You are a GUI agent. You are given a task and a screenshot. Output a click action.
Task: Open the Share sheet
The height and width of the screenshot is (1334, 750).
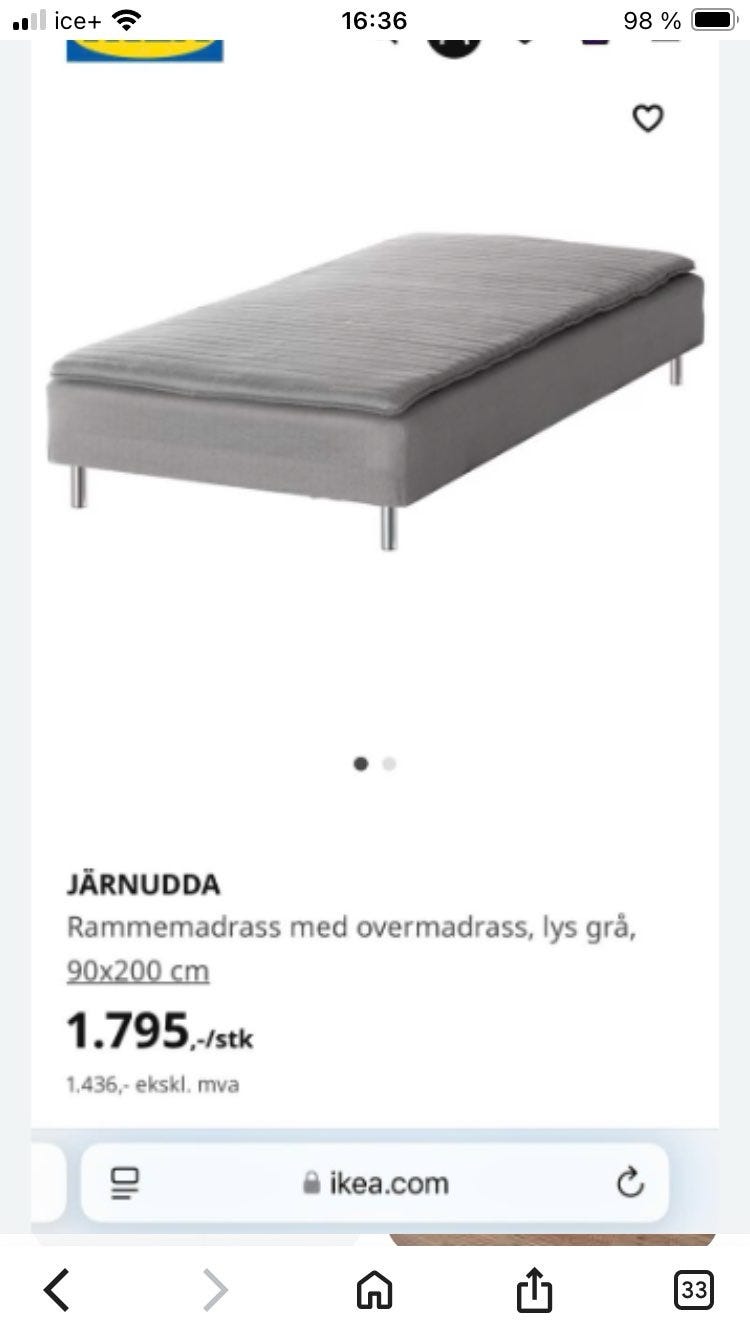tap(533, 1290)
